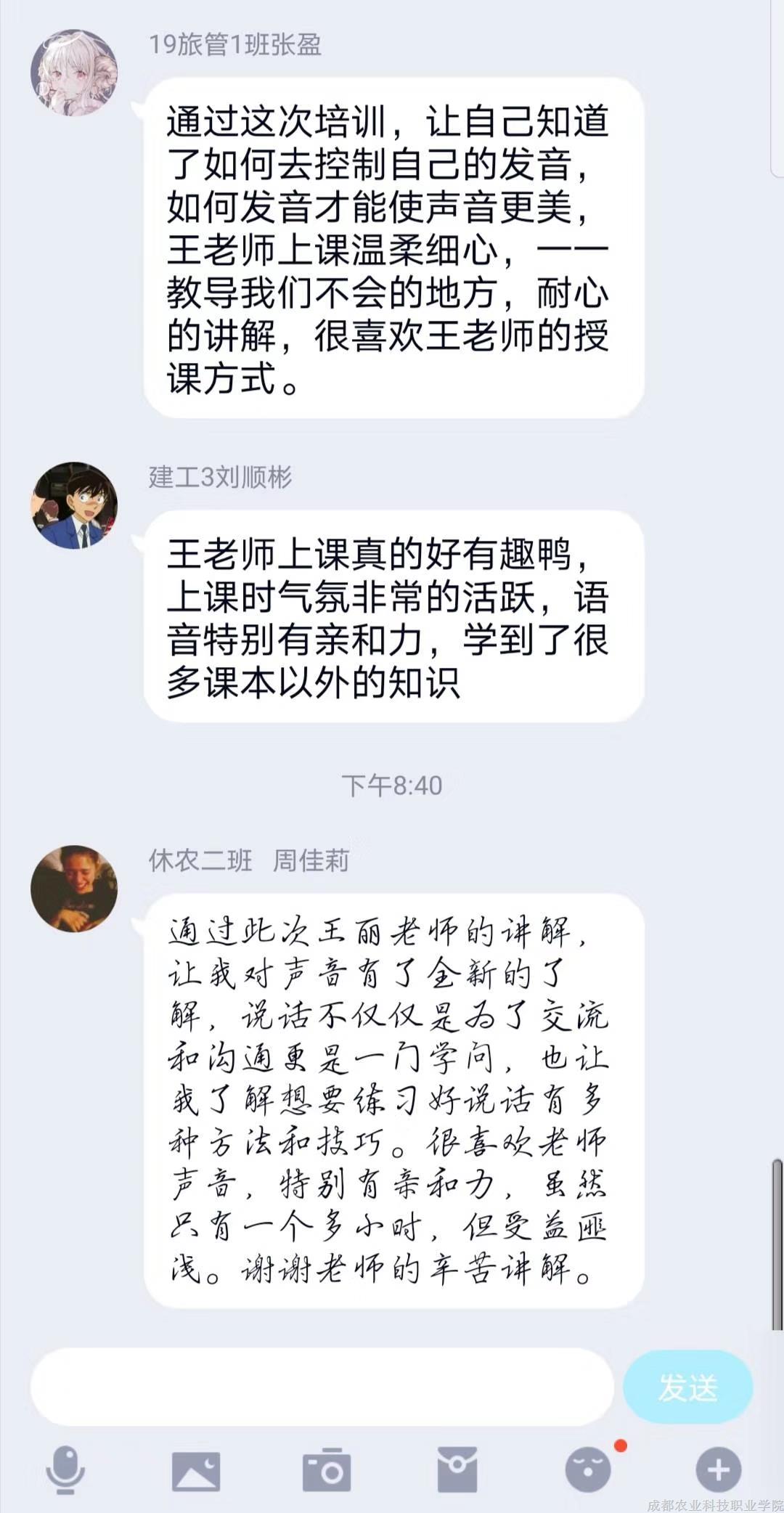Open the red packet icon
This screenshot has width=784, height=1513.
pyautogui.click(x=457, y=1470)
